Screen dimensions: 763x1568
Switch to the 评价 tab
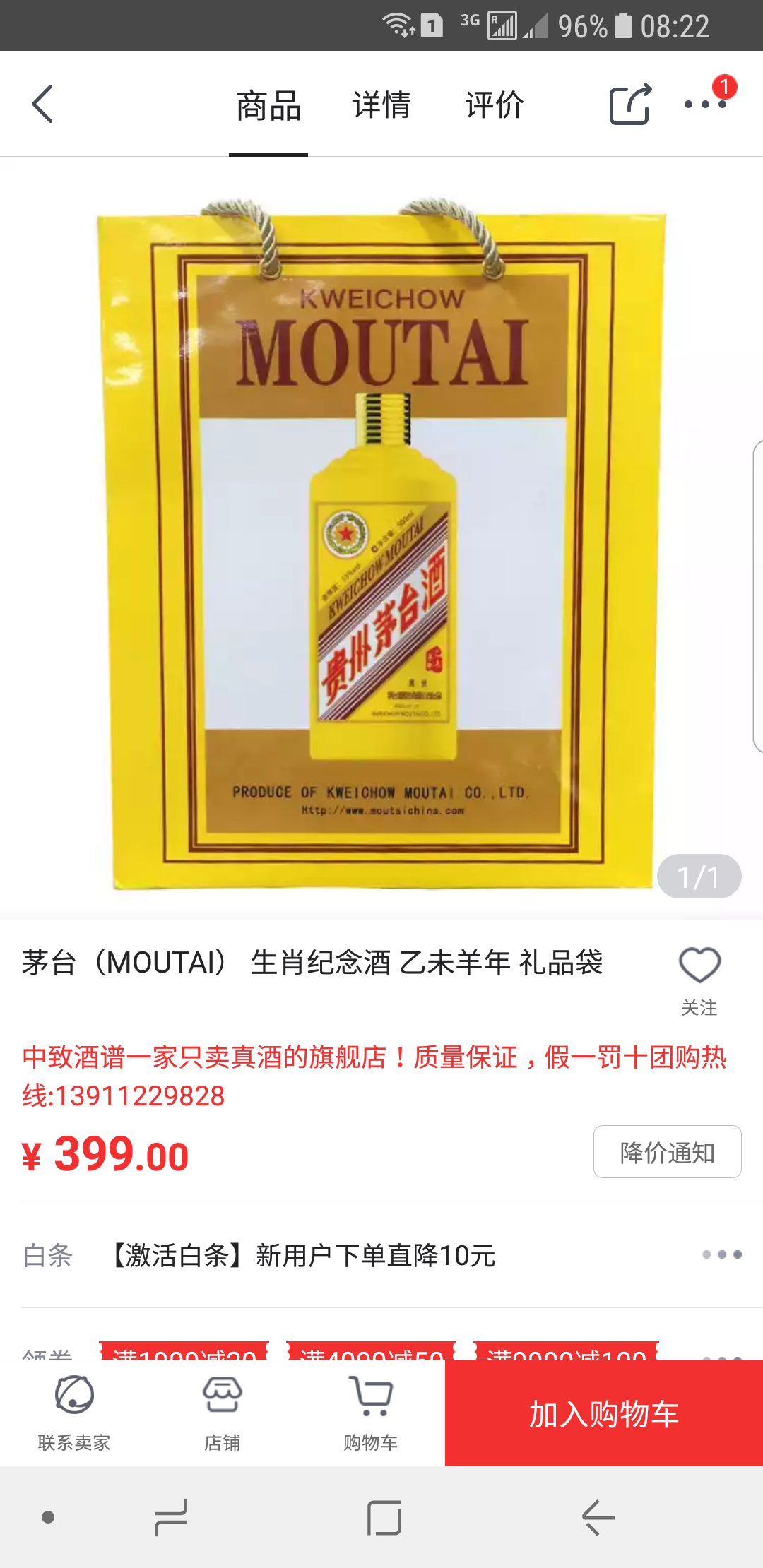pos(495,105)
